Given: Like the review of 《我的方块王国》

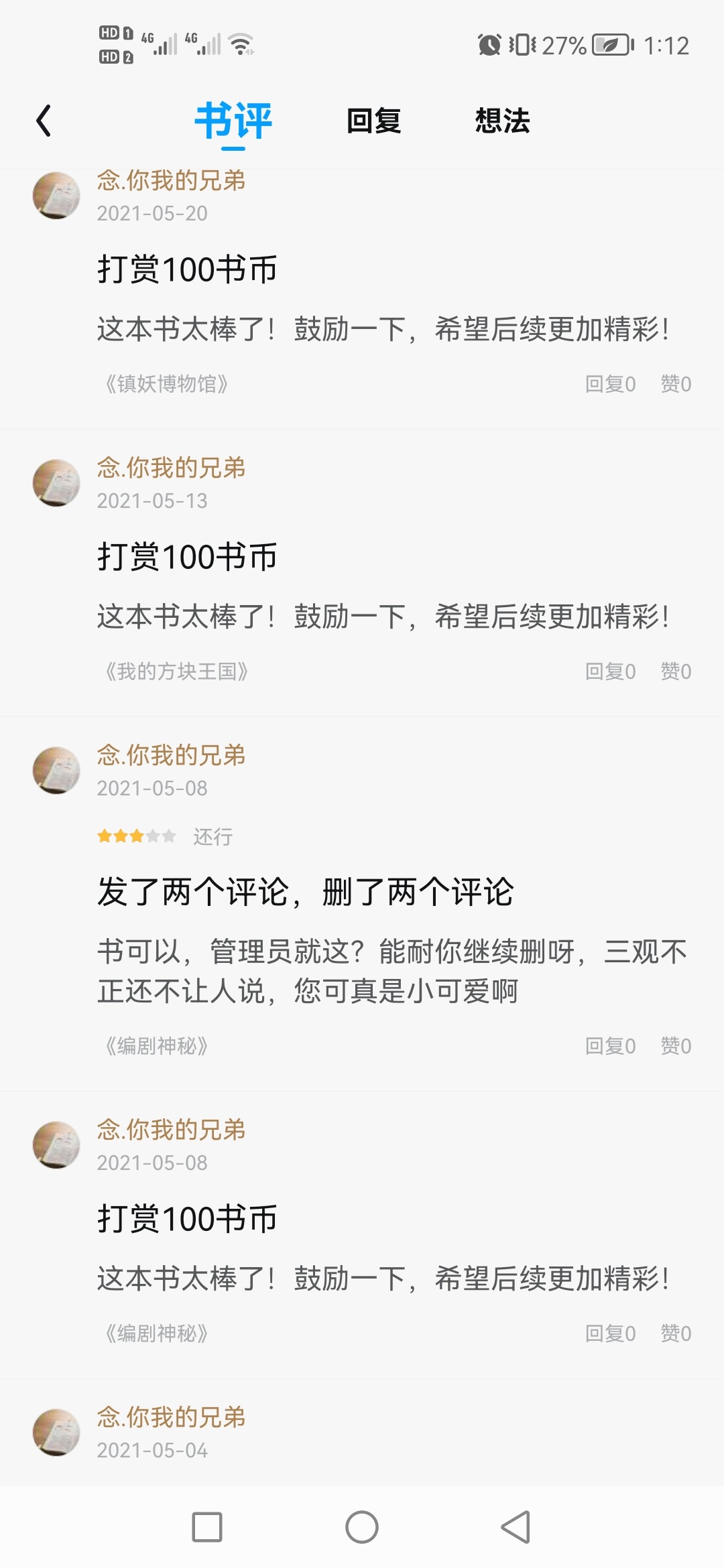Looking at the screenshot, I should [675, 671].
